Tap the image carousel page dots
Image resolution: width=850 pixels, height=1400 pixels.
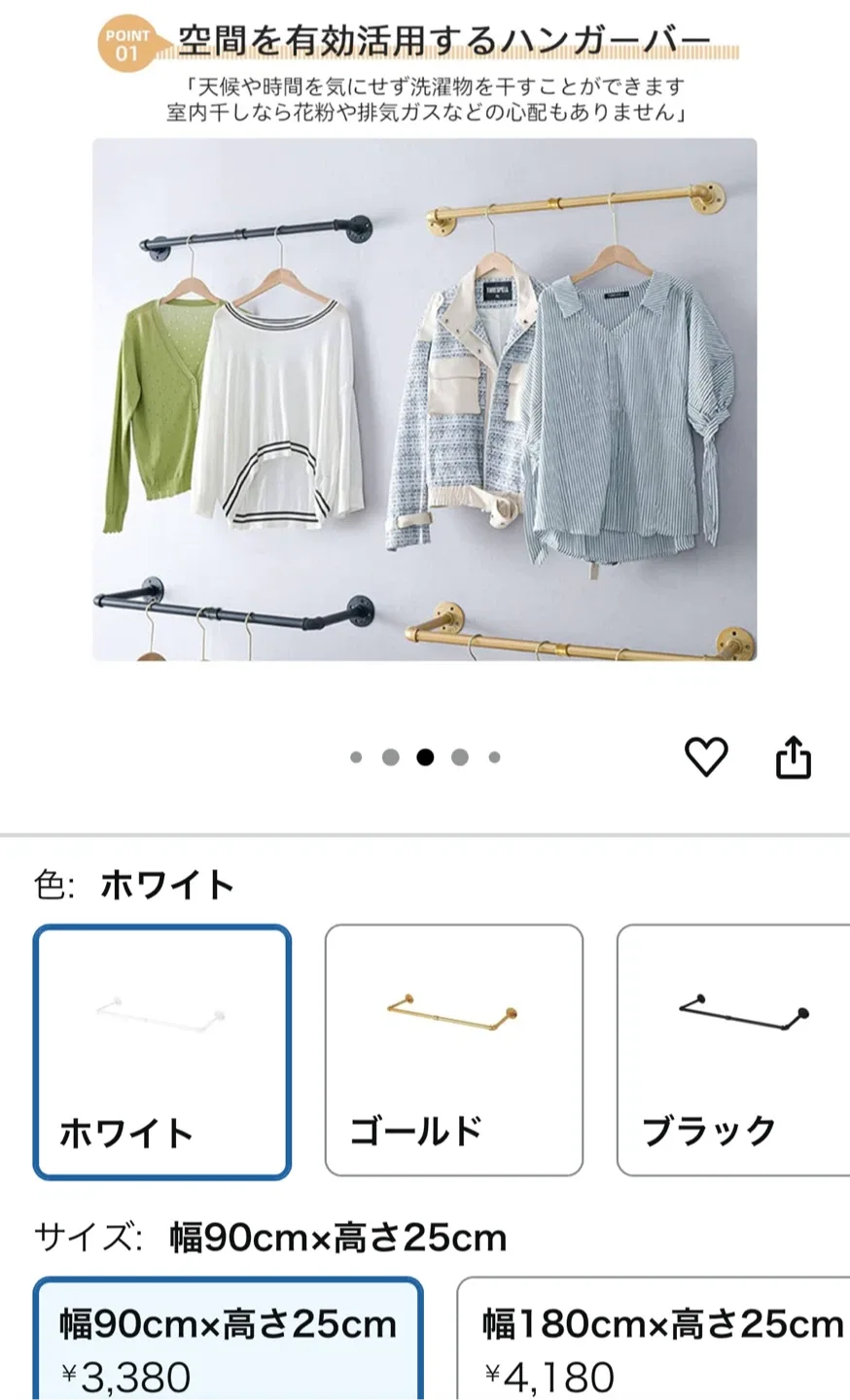[425, 757]
